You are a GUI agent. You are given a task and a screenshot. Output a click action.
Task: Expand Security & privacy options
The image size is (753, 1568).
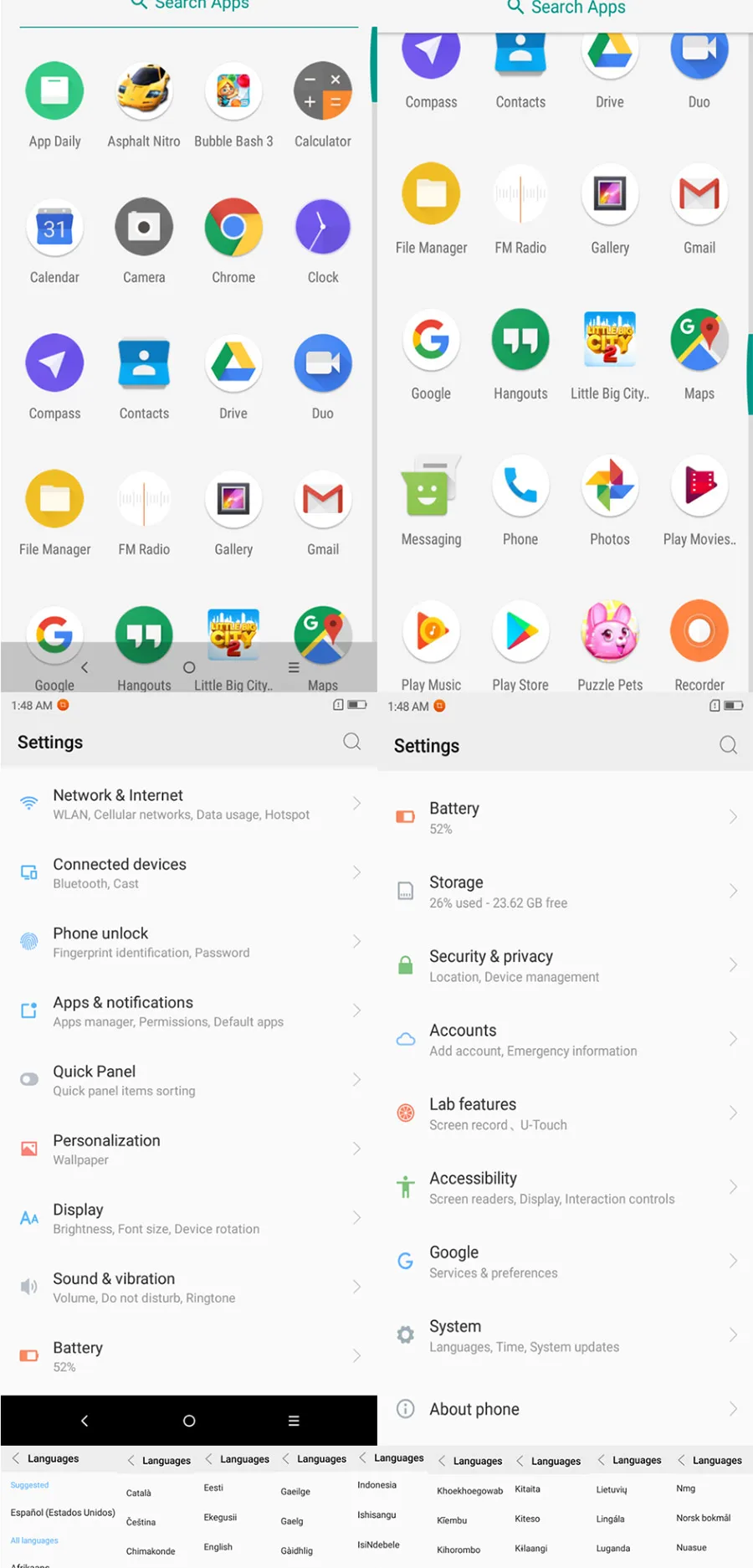(566, 964)
